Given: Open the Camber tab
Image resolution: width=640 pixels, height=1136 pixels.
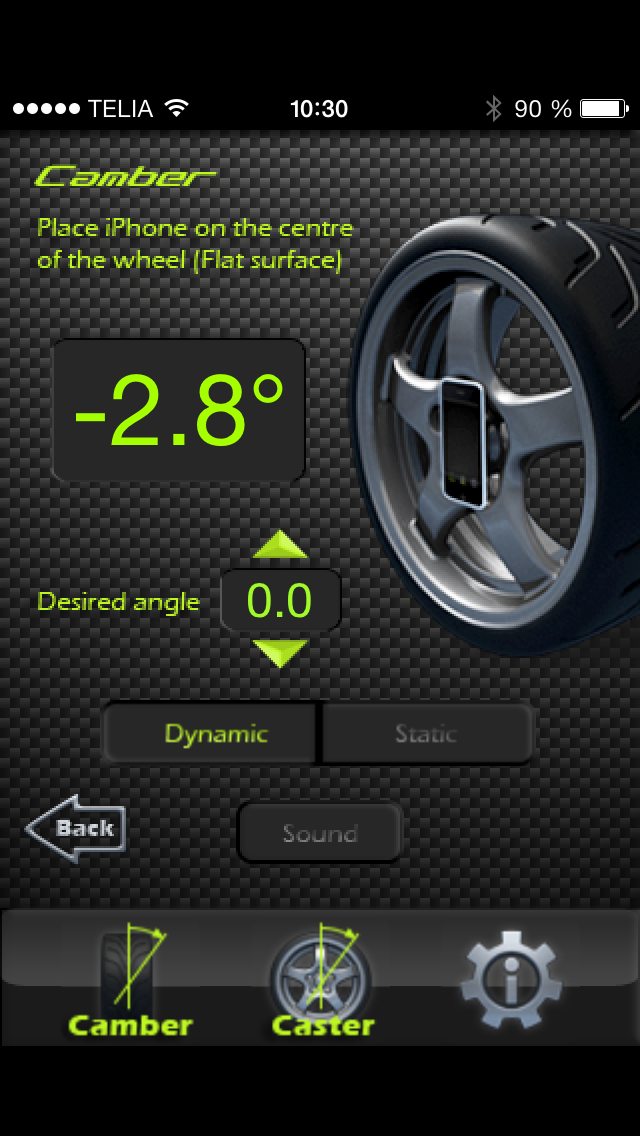Looking at the screenshot, I should click(130, 983).
